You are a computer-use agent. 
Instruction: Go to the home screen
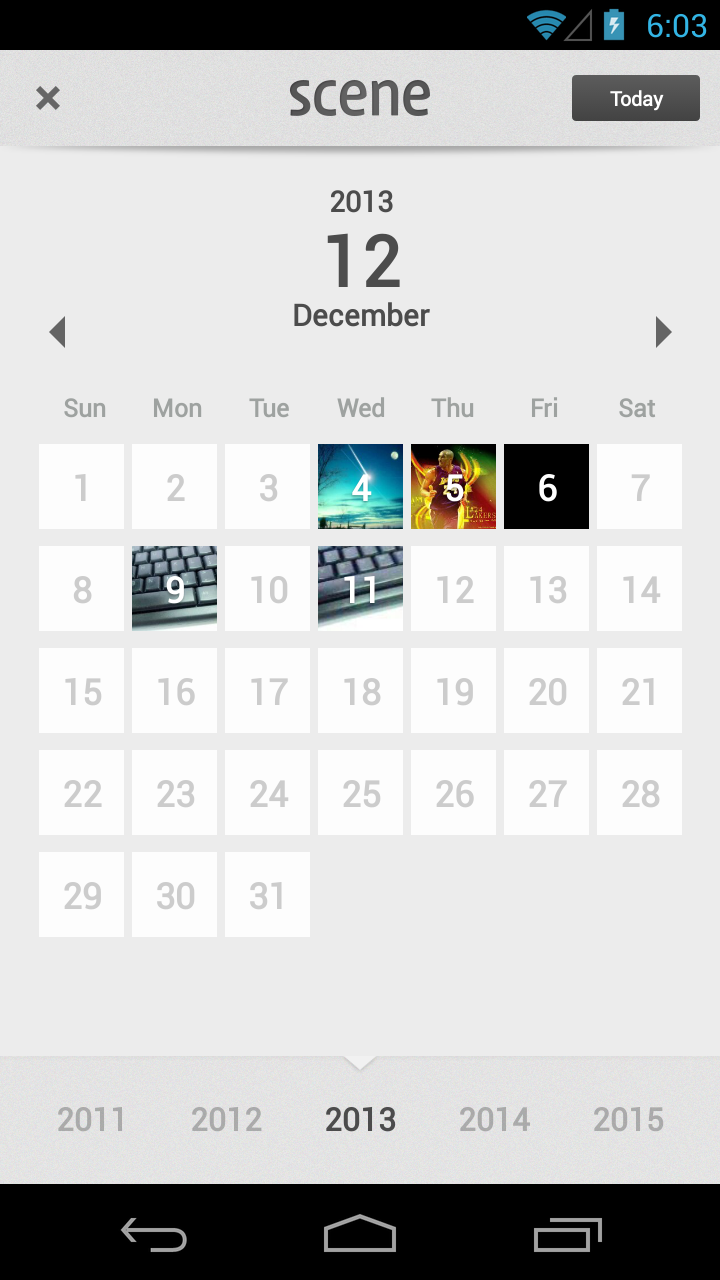[x=360, y=1235]
